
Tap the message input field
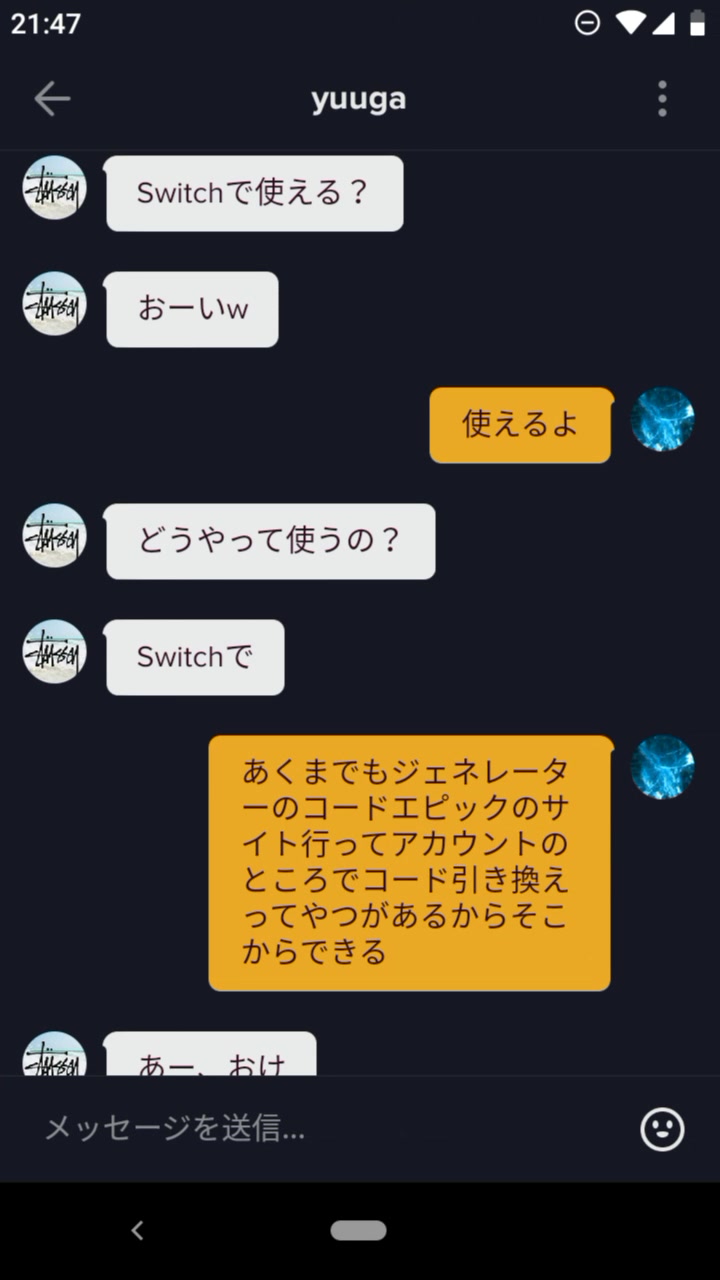(320, 1129)
